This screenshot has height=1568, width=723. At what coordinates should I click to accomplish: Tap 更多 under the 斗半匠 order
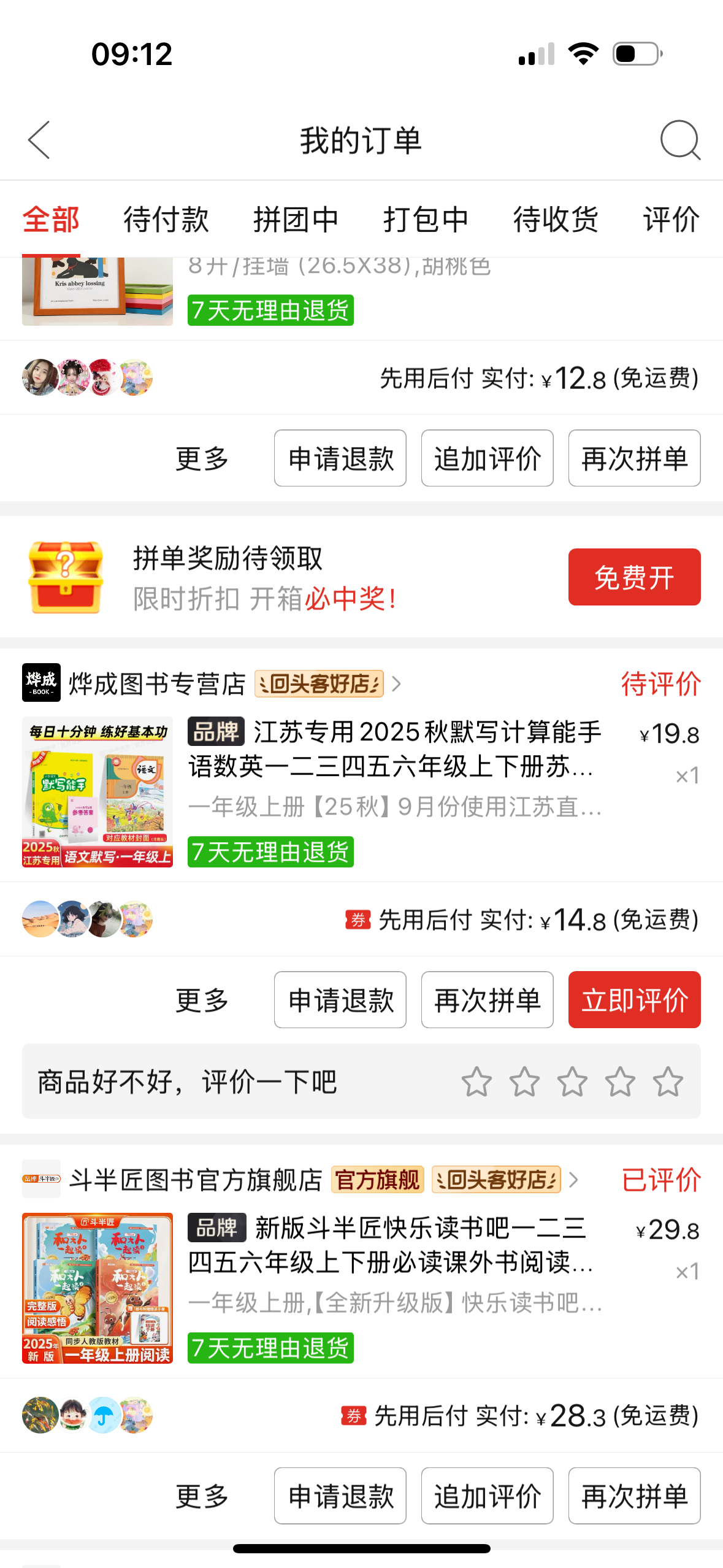coord(202,1496)
